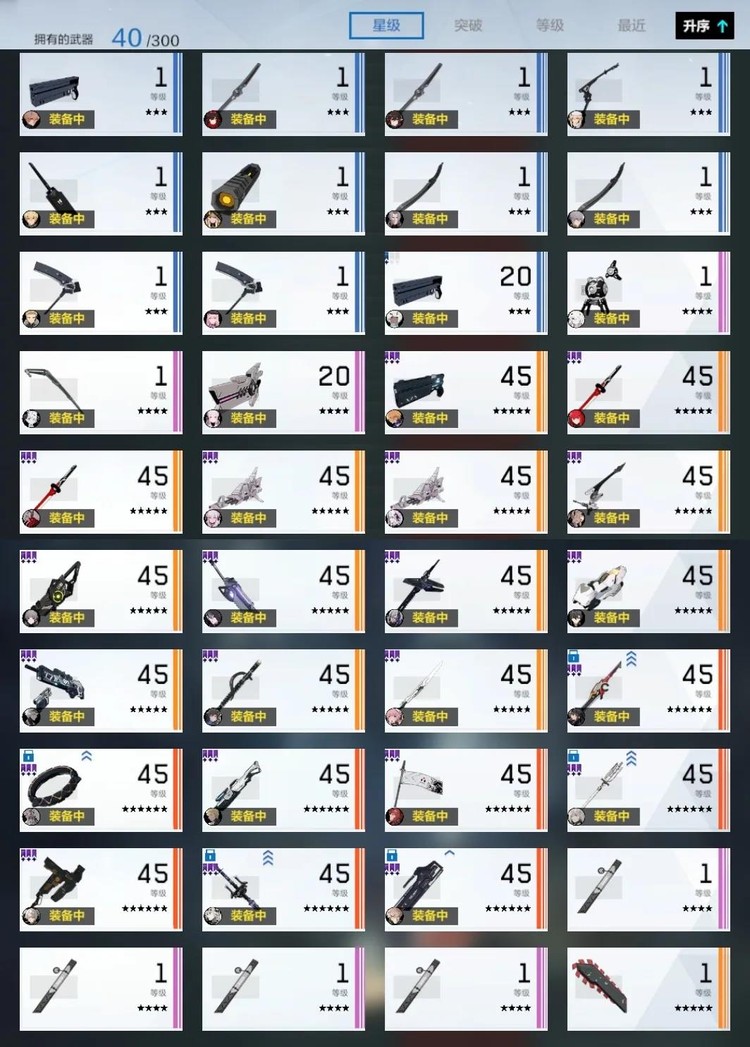
Task: Select the white gauntlet level 45 weapon
Action: click(648, 591)
